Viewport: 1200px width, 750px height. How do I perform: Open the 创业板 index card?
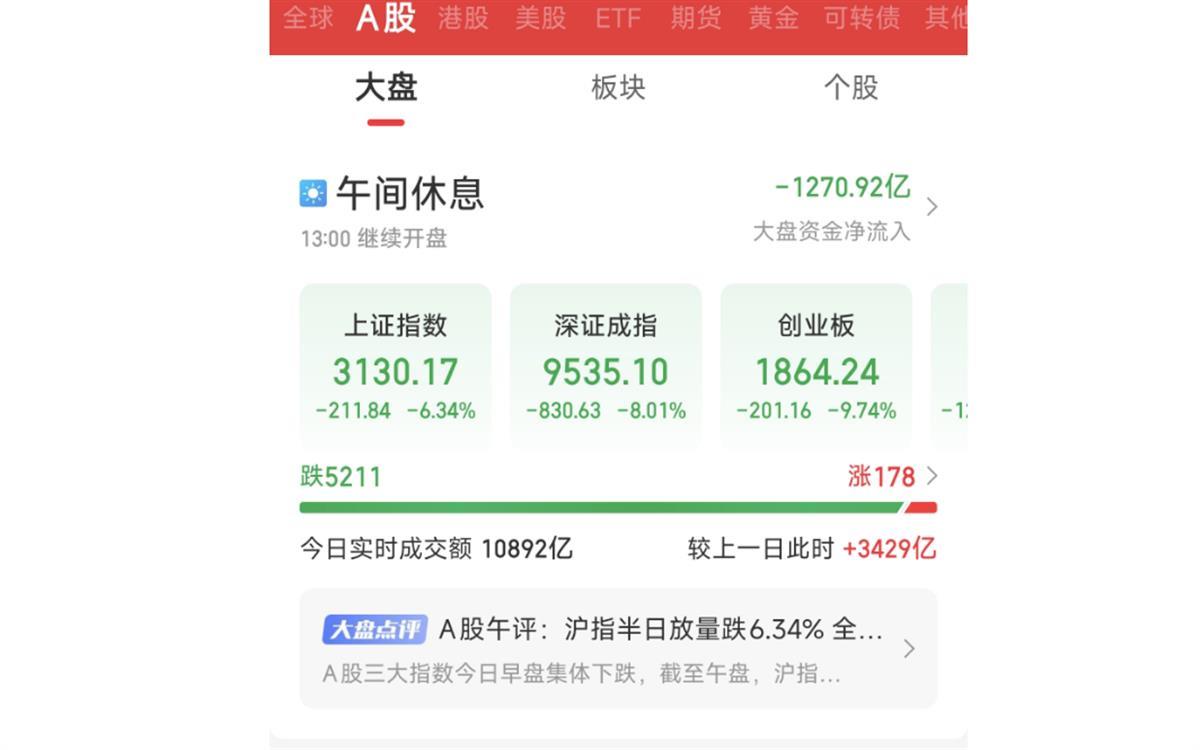coord(816,367)
